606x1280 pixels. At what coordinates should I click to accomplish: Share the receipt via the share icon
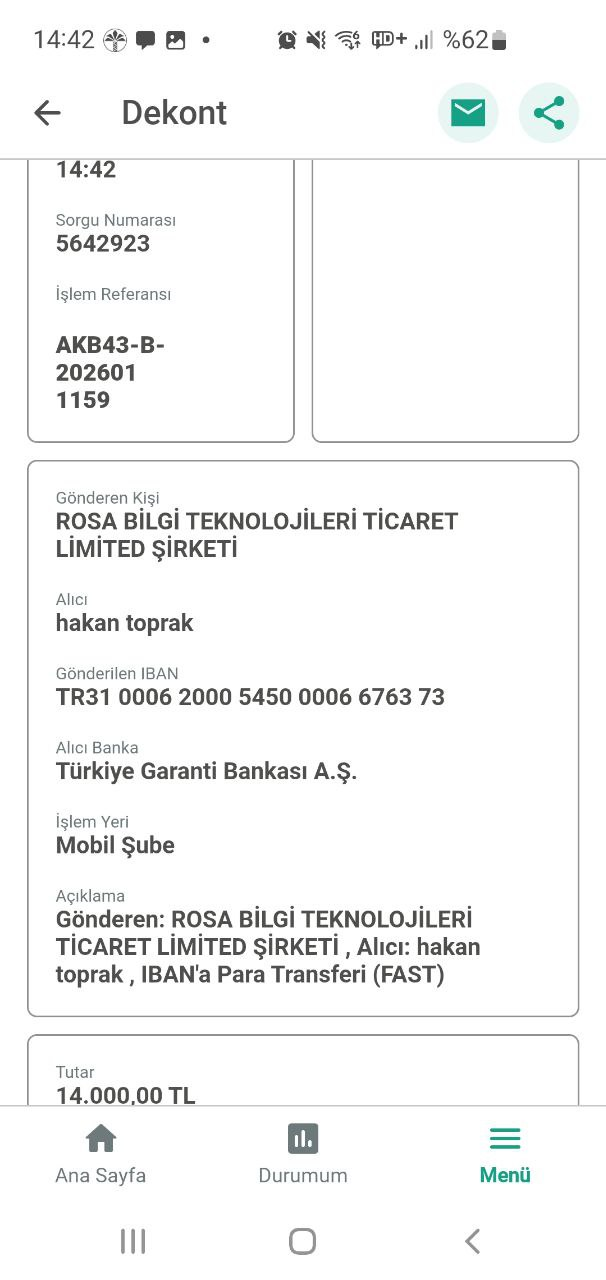549,113
